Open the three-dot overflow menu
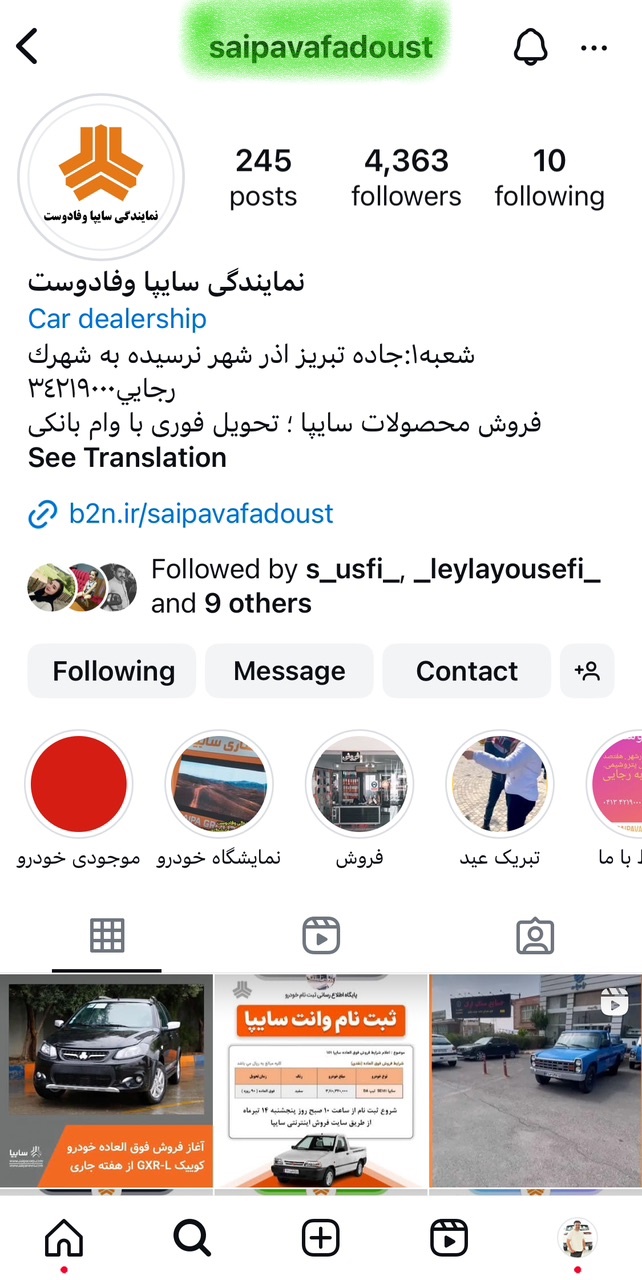 pyautogui.click(x=594, y=47)
